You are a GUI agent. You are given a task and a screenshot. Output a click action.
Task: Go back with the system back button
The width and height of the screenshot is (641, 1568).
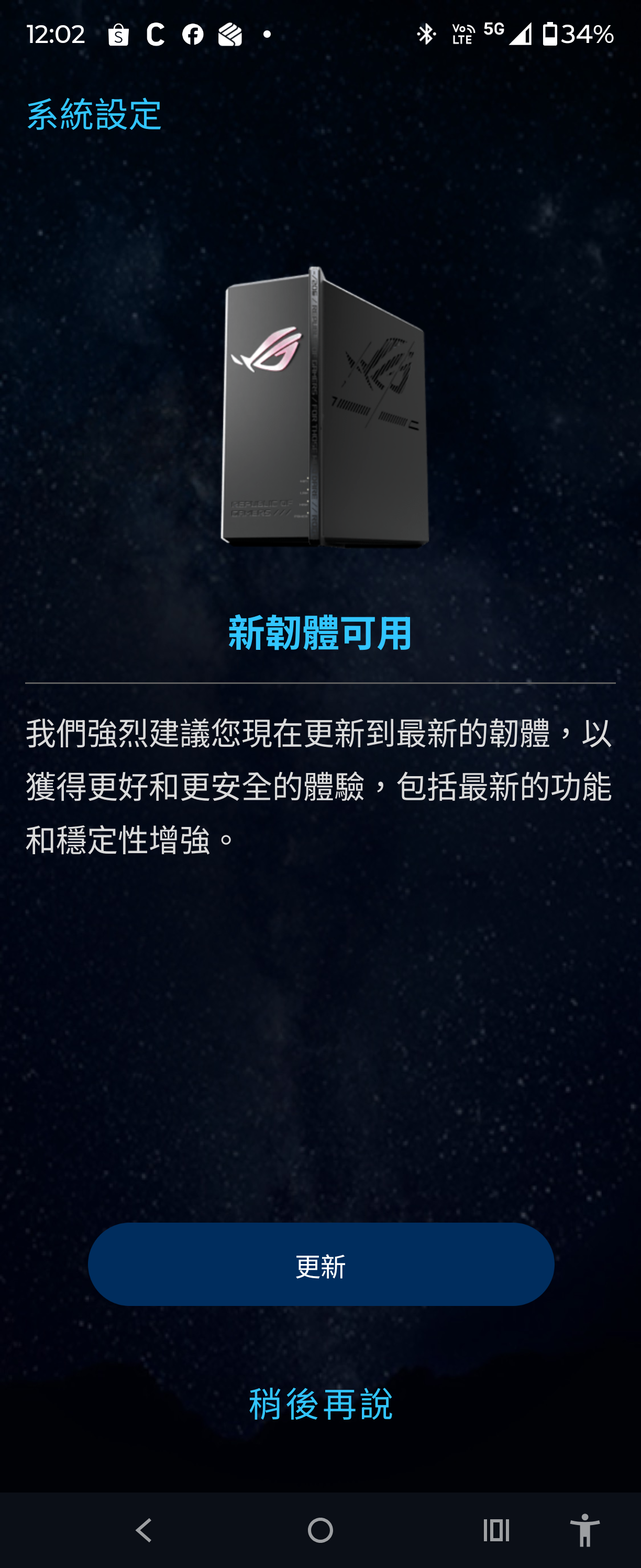pyautogui.click(x=144, y=1530)
